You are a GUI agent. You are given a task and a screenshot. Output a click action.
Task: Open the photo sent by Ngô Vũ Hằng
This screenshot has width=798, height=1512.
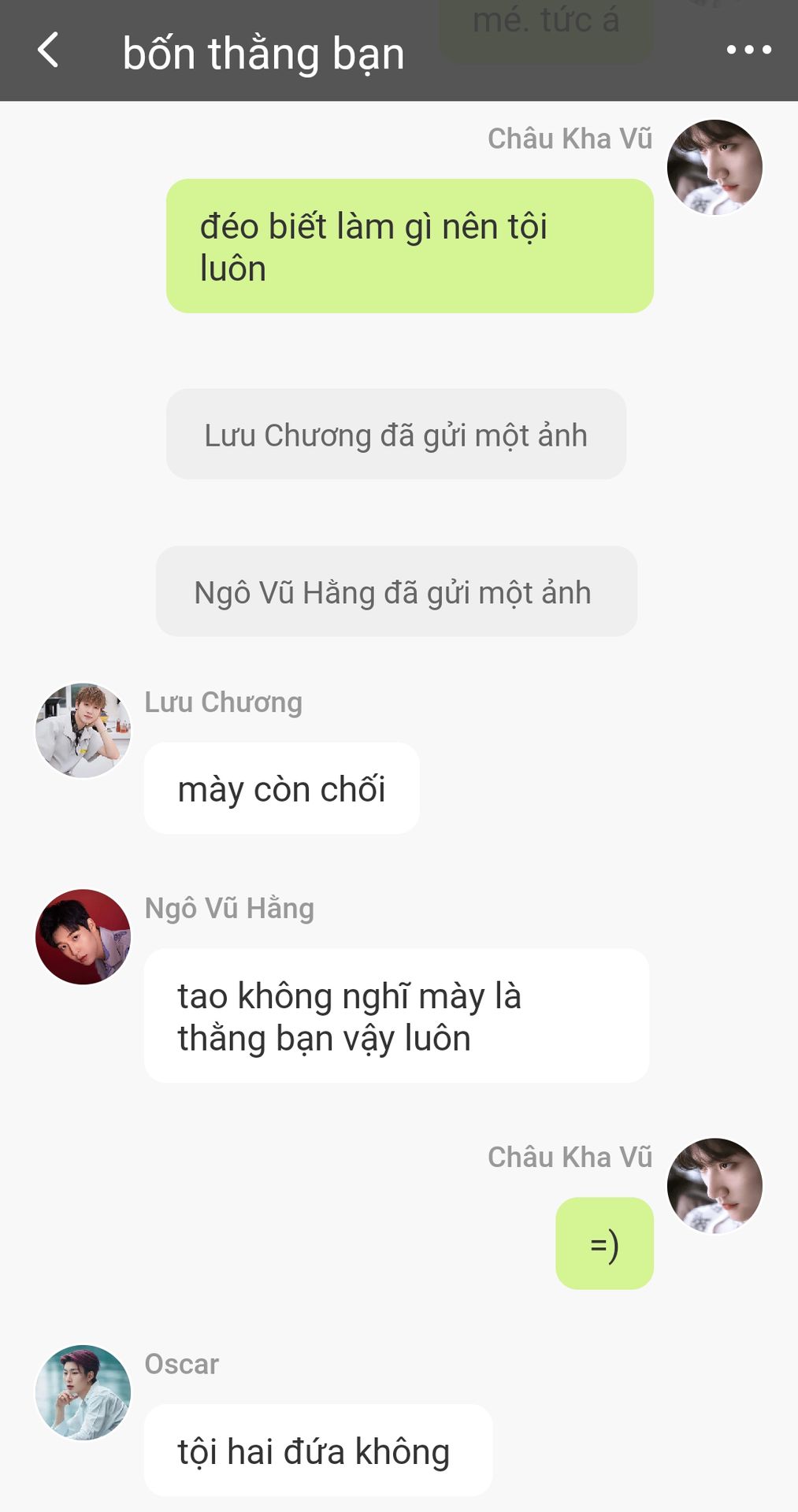click(x=395, y=592)
